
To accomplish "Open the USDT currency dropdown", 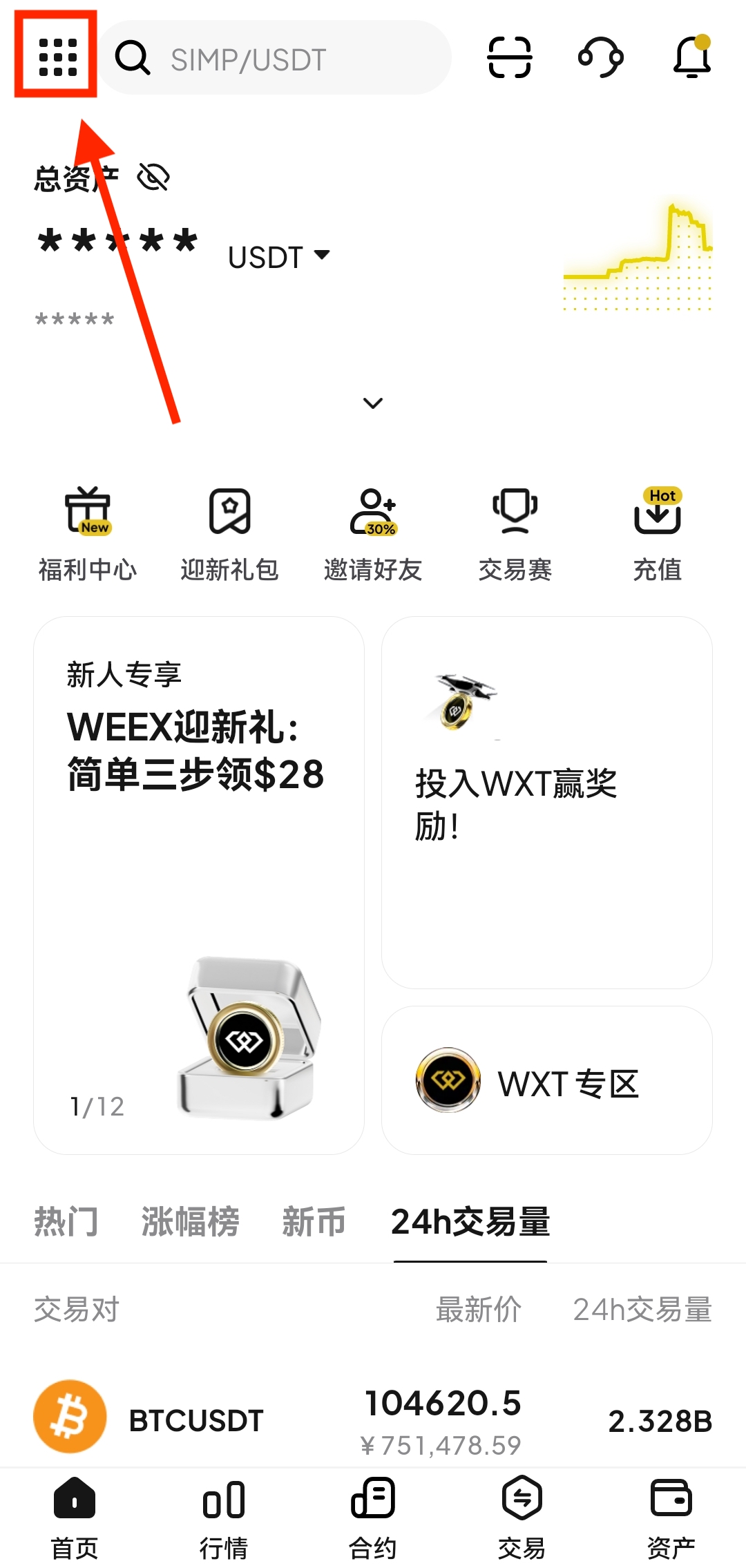I will pyautogui.click(x=278, y=257).
